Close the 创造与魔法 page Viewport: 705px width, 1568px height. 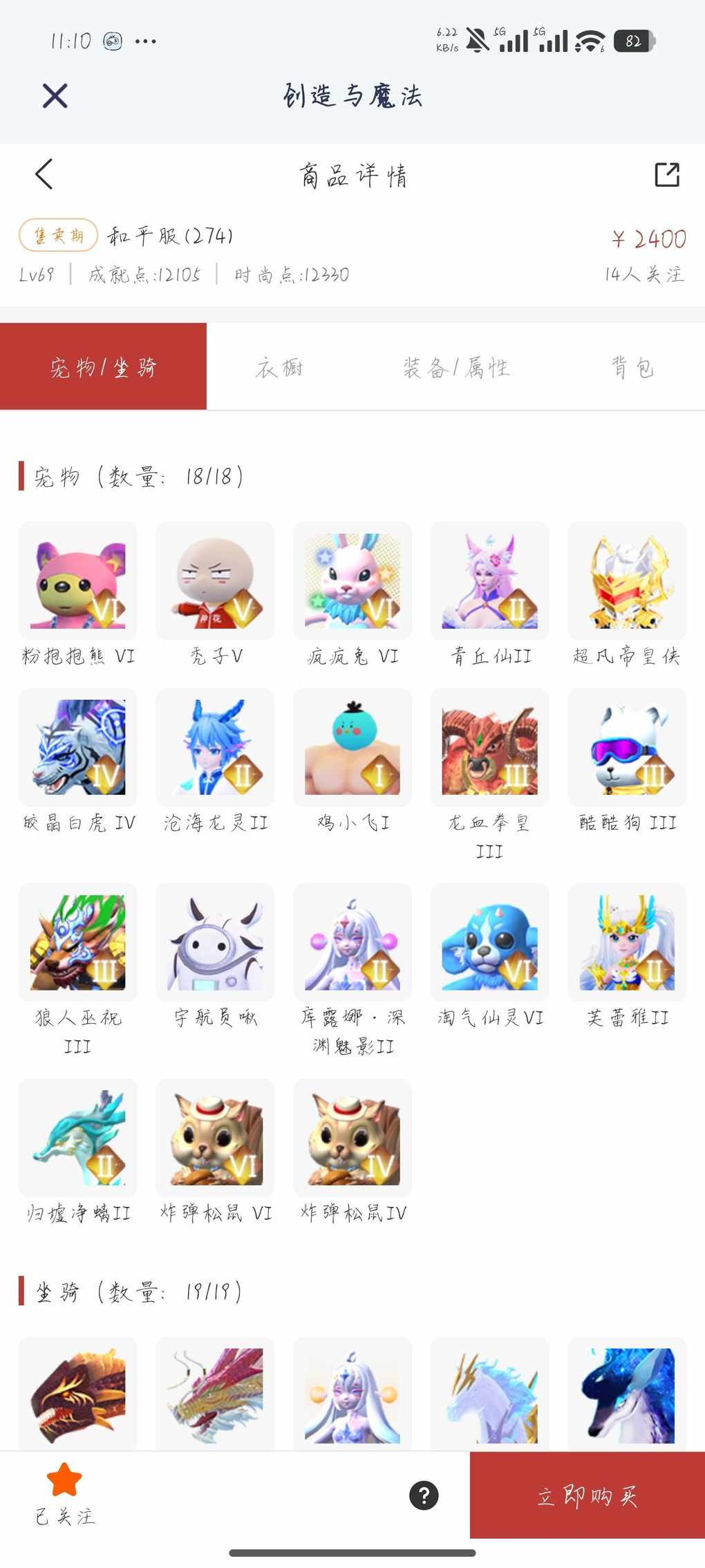tap(55, 95)
